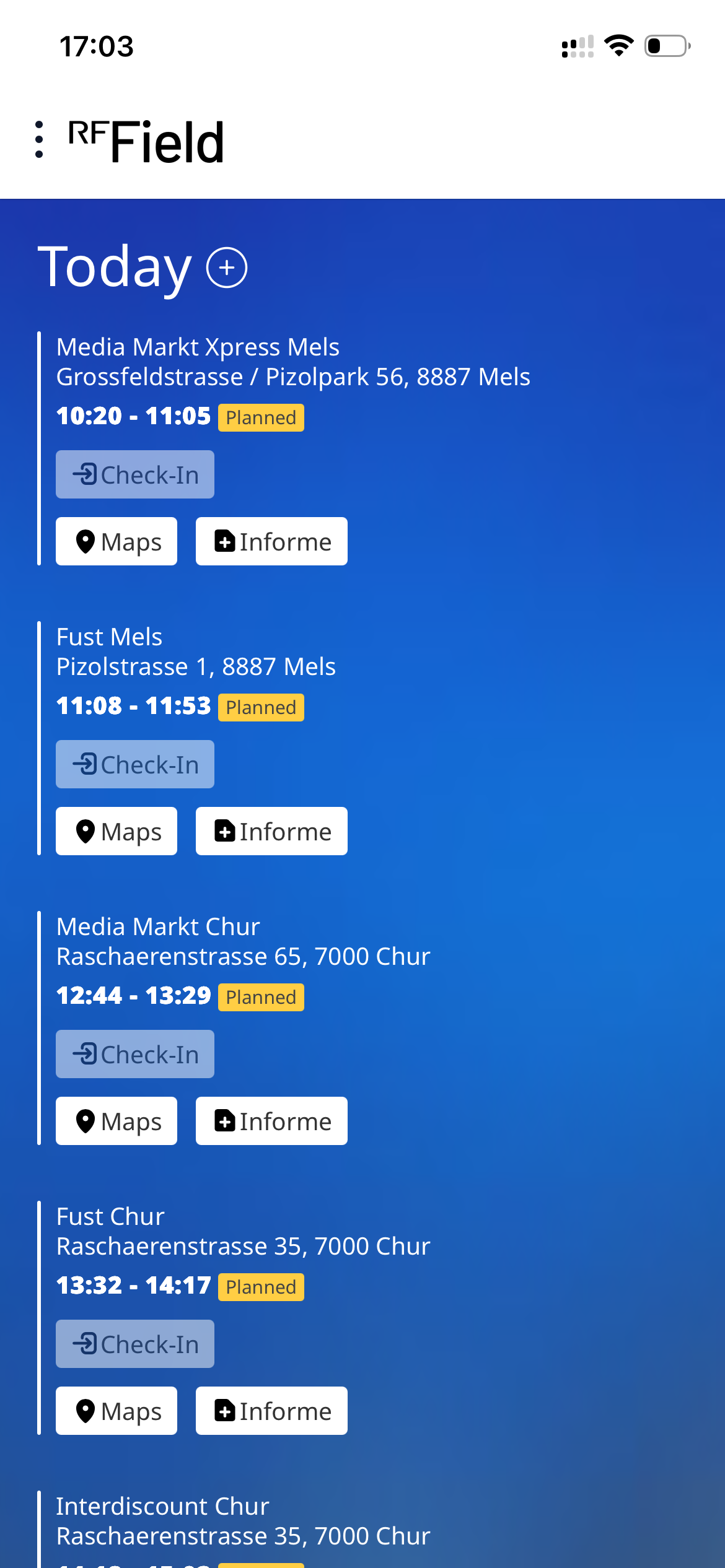Check in at Media Markt Xpress Mels

(135, 474)
